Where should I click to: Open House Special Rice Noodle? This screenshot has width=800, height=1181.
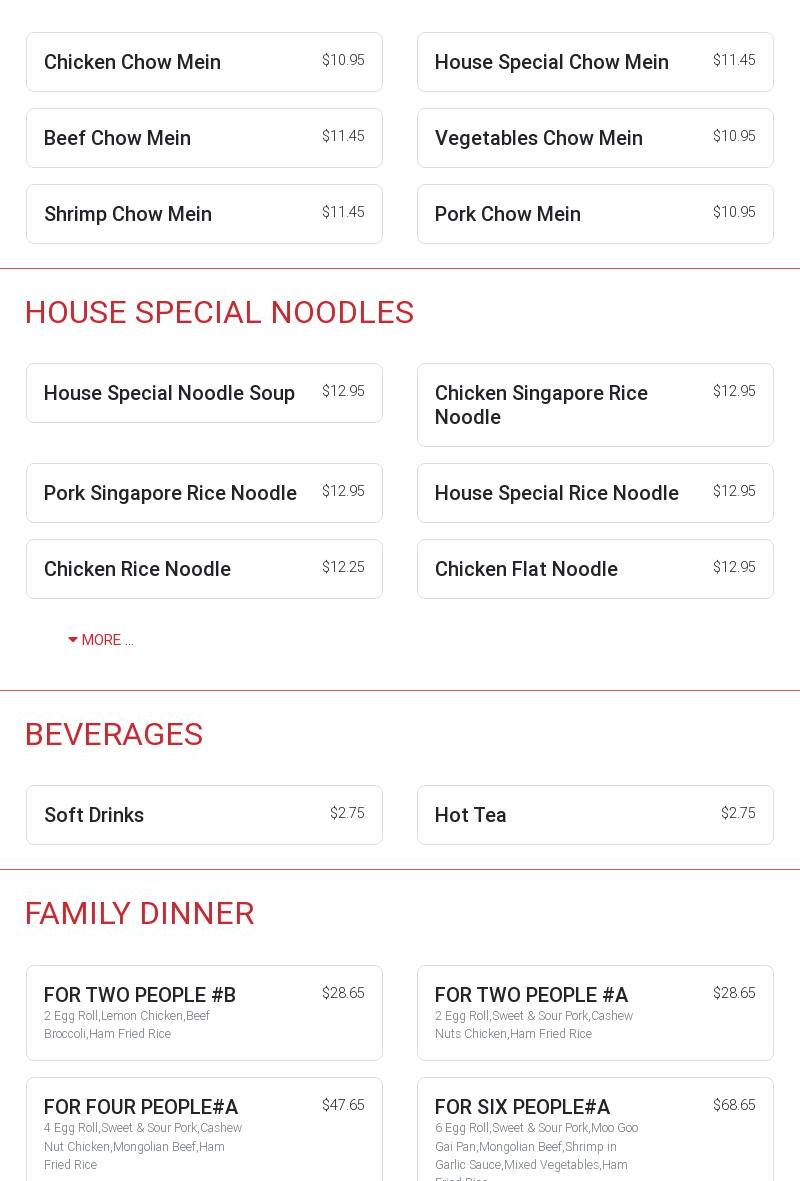pyautogui.click(x=595, y=493)
